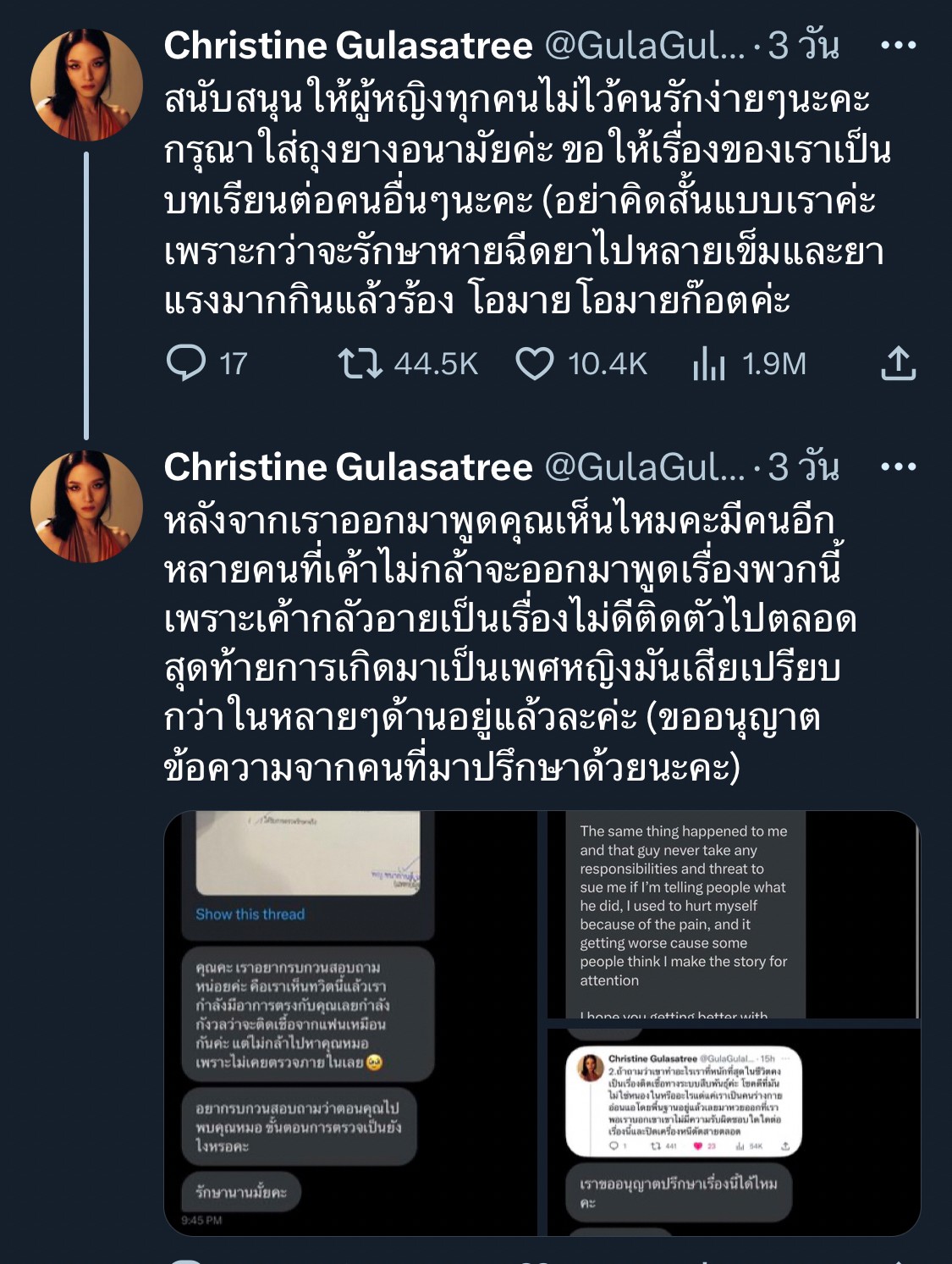View analytics for the 1.9M views tweet
952x1264 pixels.
click(709, 363)
